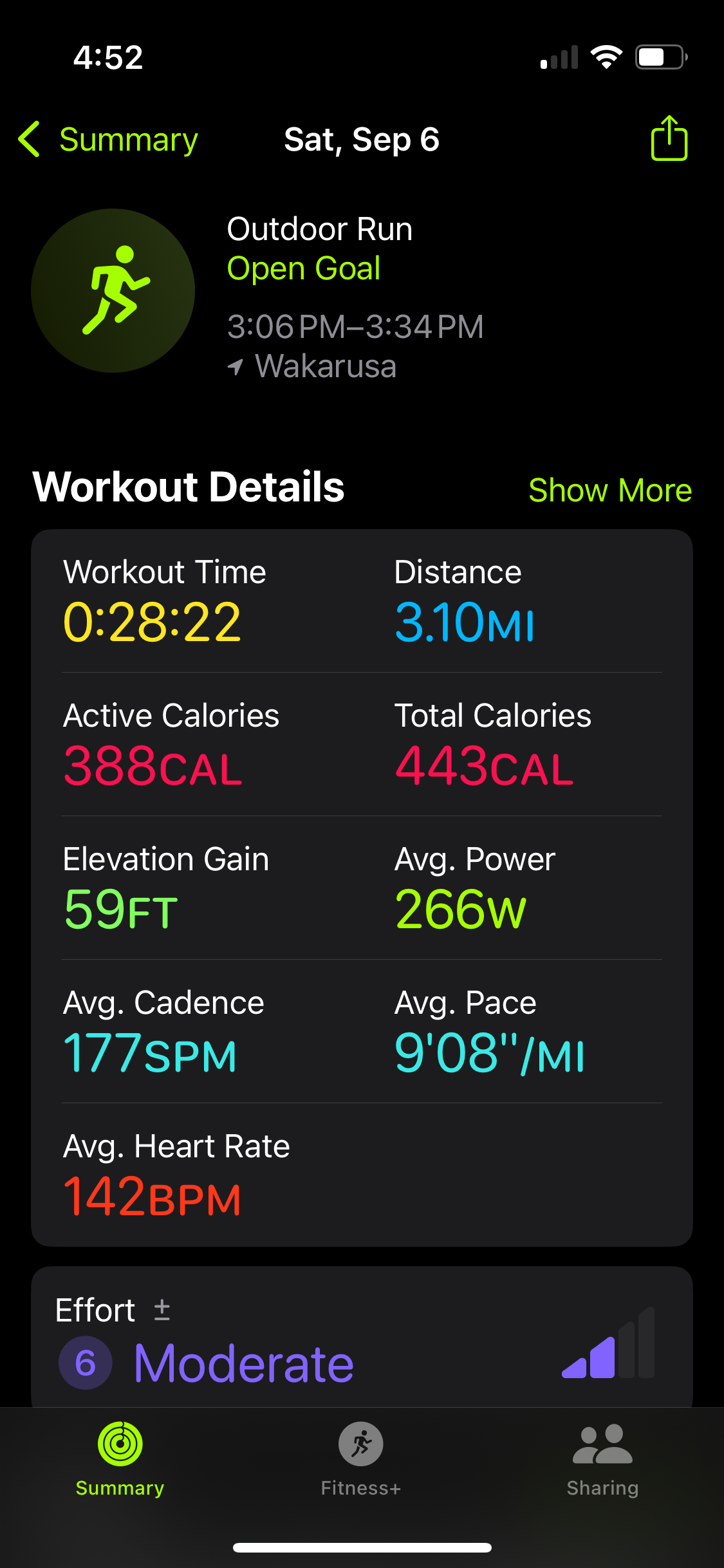Screen dimensions: 724x1568
Task: Go back to Summary
Action: coord(108,140)
